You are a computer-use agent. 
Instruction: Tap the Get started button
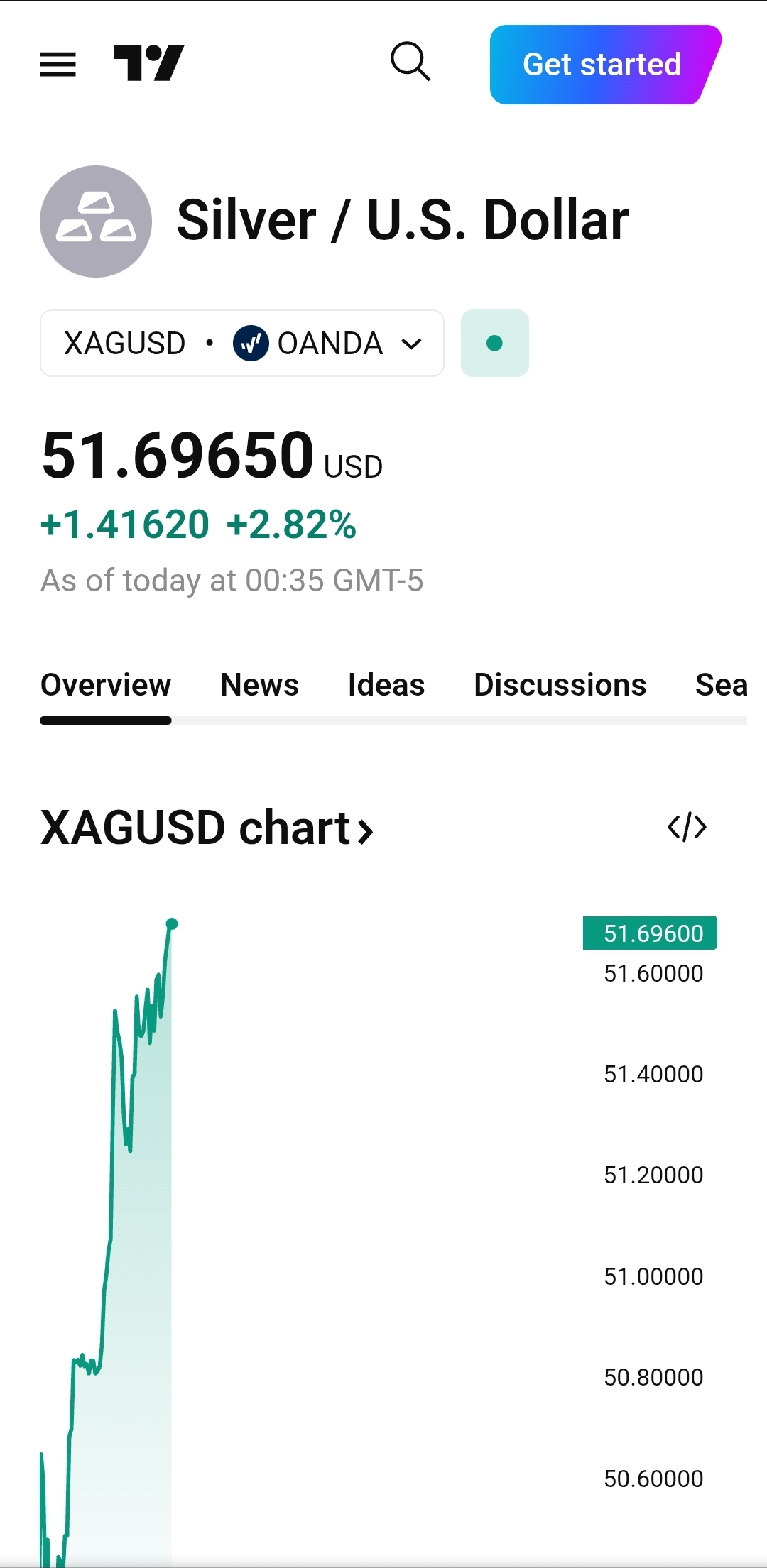602,65
